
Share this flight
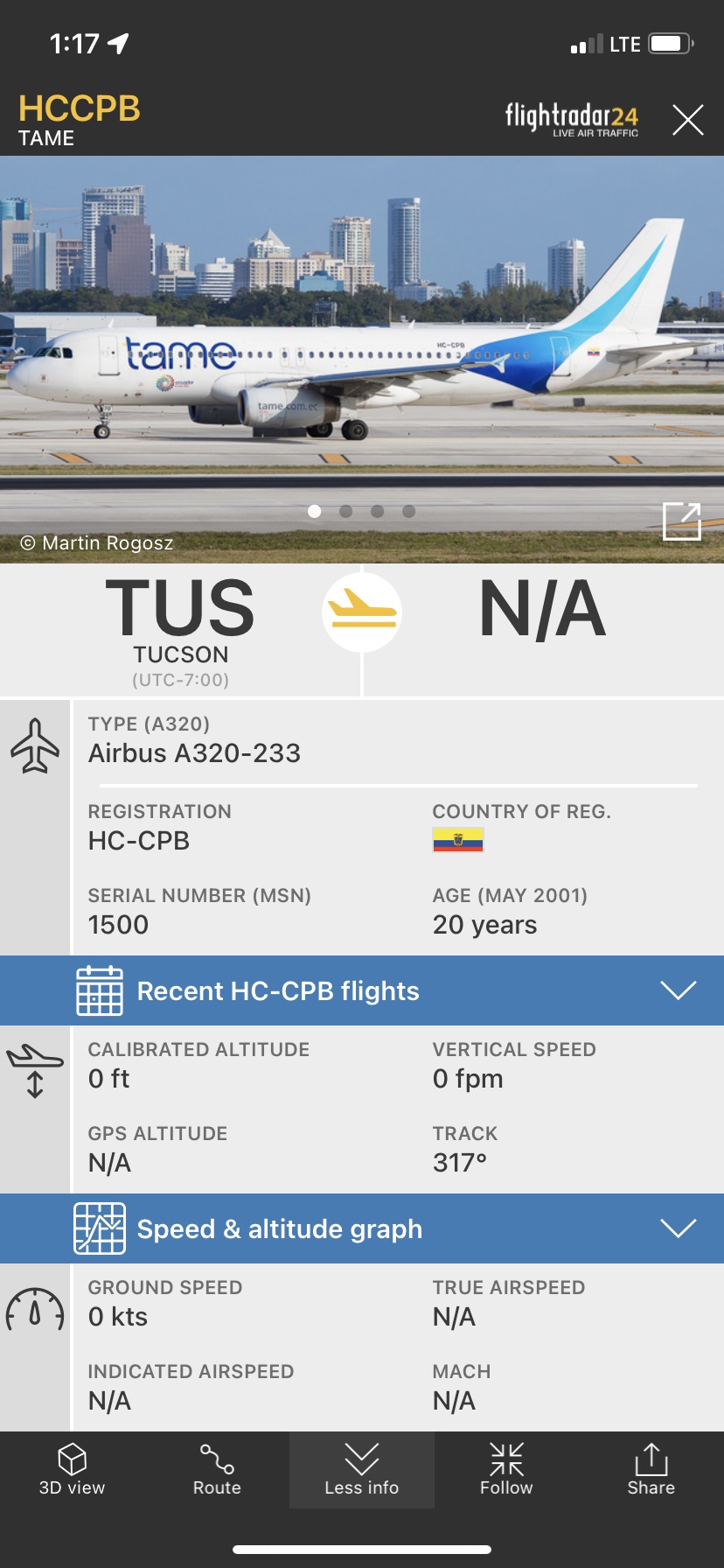click(651, 1470)
